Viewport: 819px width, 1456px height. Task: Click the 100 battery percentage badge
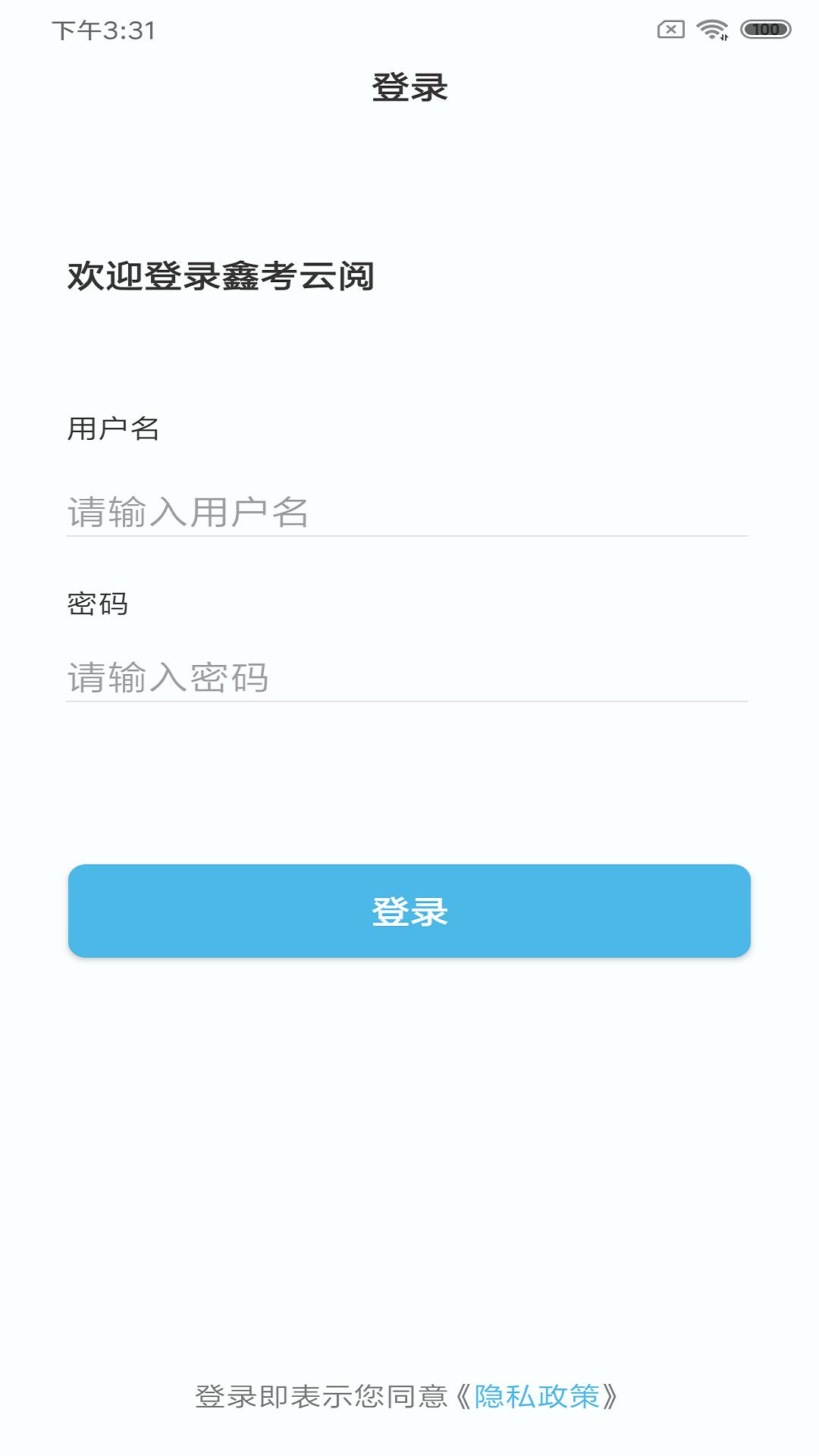coord(764,27)
